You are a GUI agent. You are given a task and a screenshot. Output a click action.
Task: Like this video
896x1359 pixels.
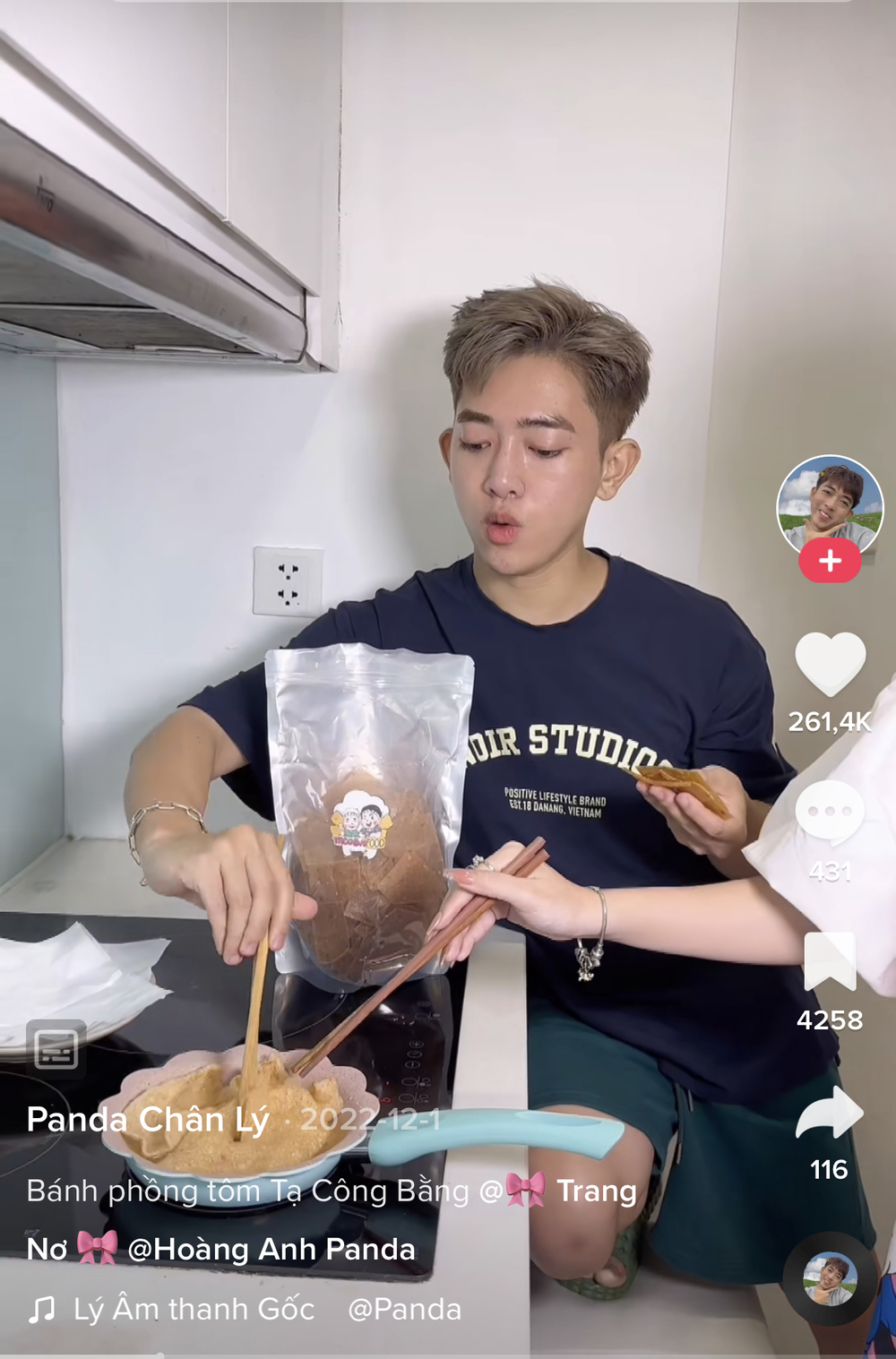pyautogui.click(x=830, y=665)
